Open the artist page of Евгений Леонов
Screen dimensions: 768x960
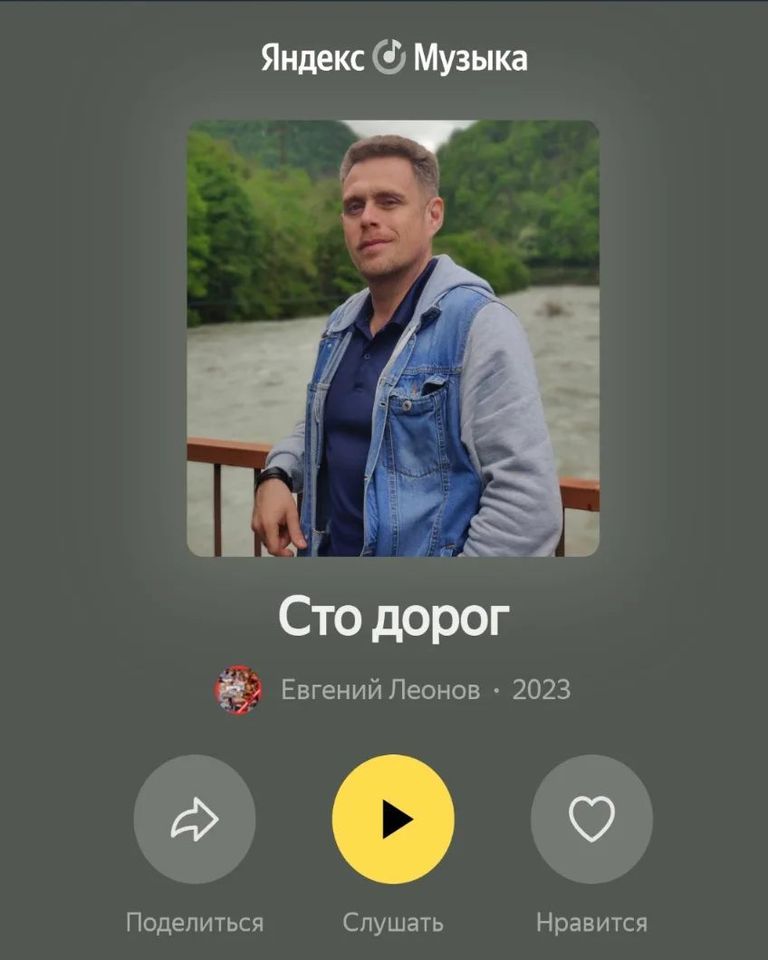[x=380, y=690]
